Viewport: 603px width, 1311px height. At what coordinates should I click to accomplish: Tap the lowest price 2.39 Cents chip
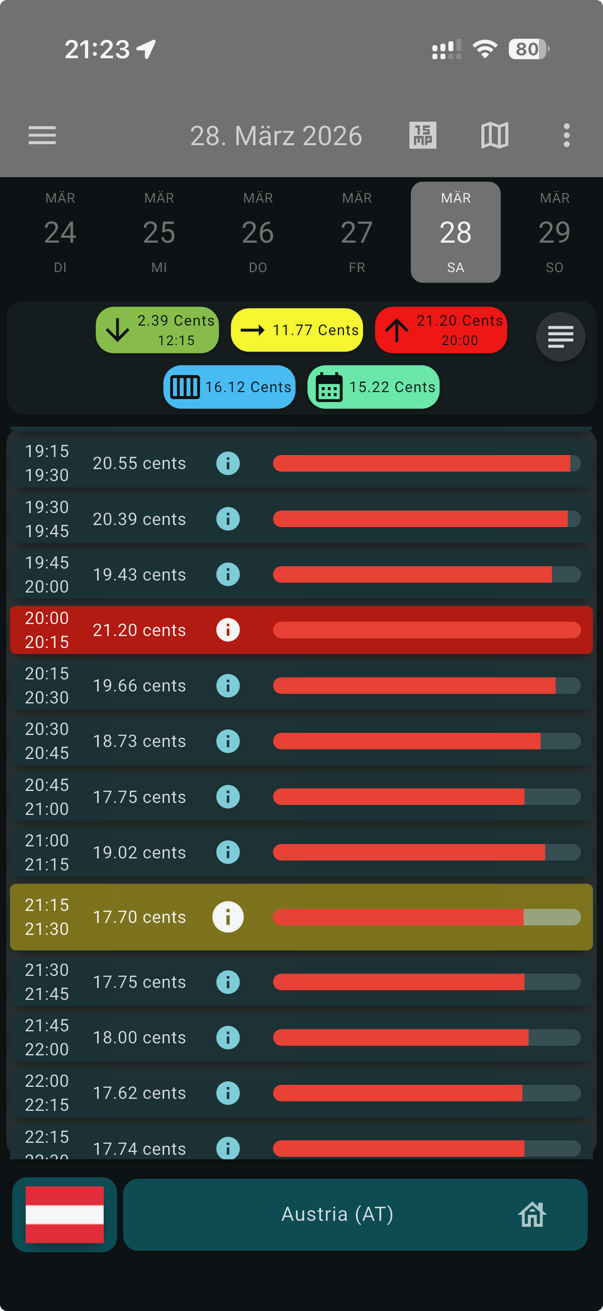click(157, 330)
